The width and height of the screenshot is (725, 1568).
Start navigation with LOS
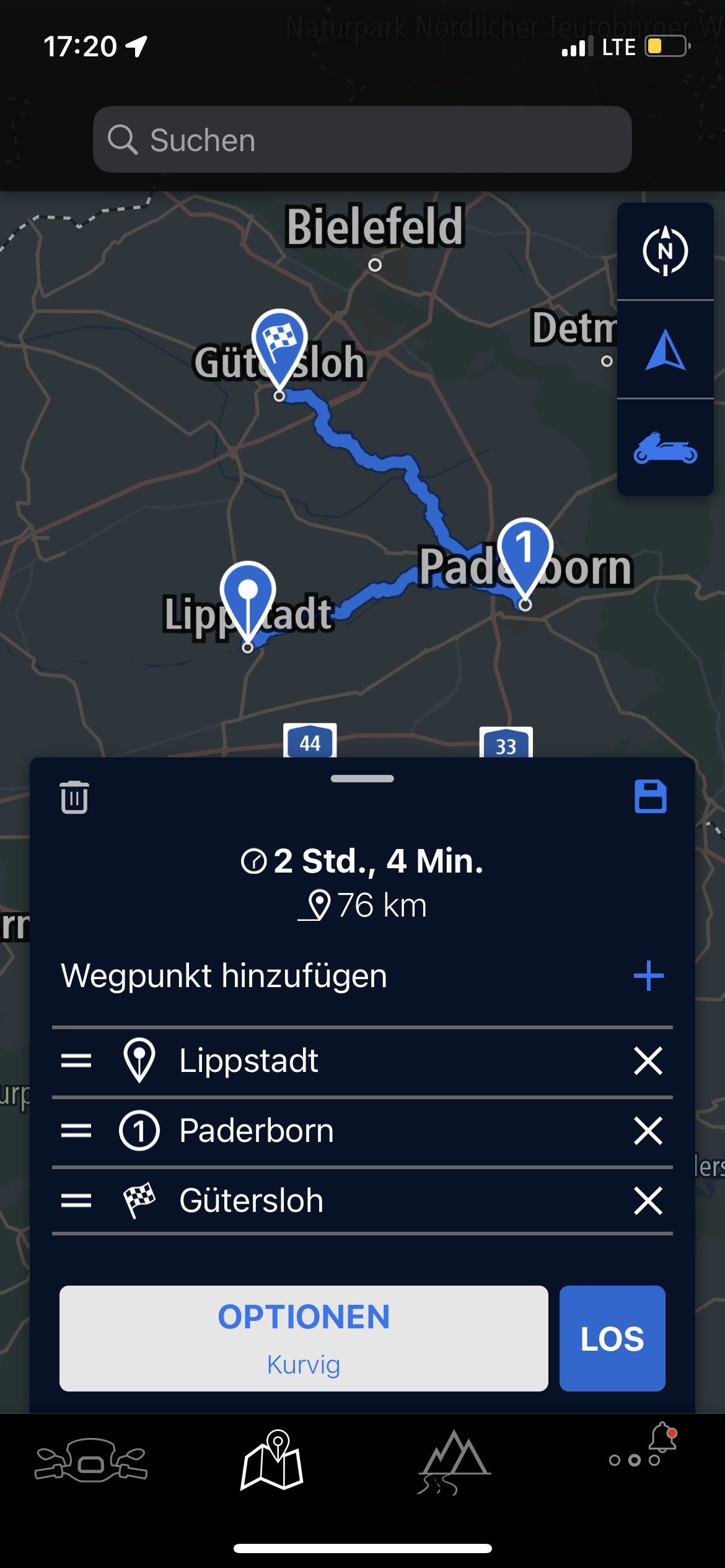click(x=612, y=1338)
